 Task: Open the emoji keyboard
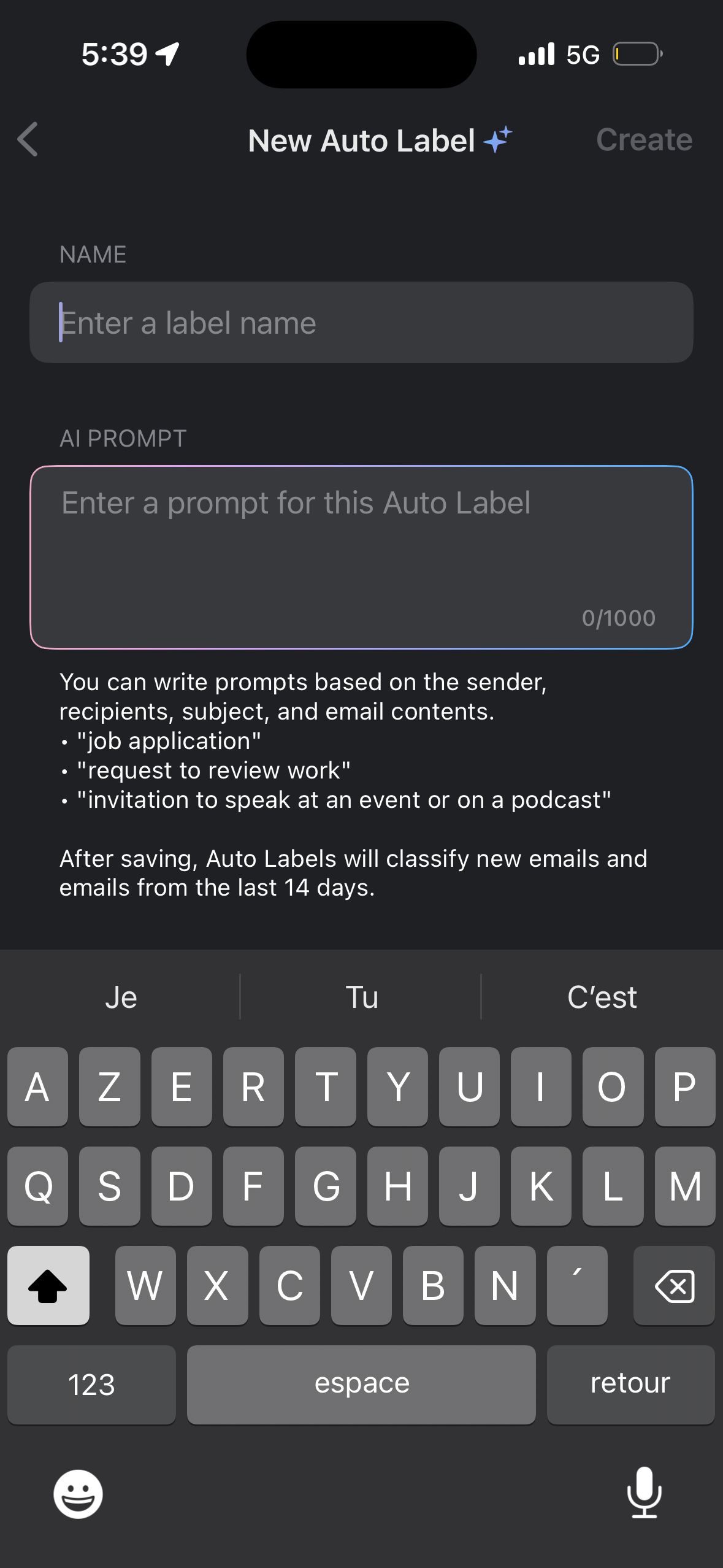click(x=78, y=1494)
